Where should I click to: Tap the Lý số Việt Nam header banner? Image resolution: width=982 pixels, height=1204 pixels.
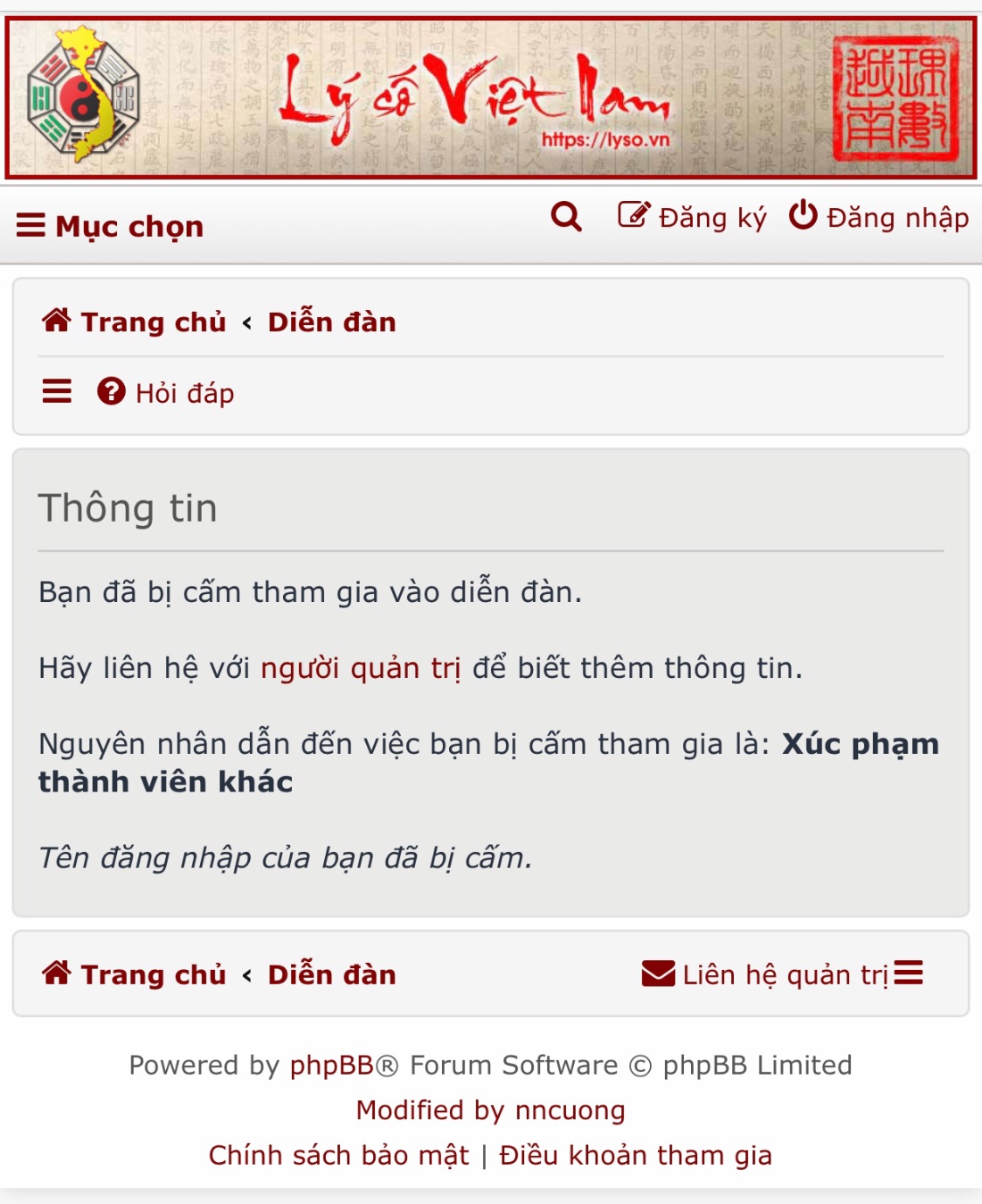click(491, 97)
